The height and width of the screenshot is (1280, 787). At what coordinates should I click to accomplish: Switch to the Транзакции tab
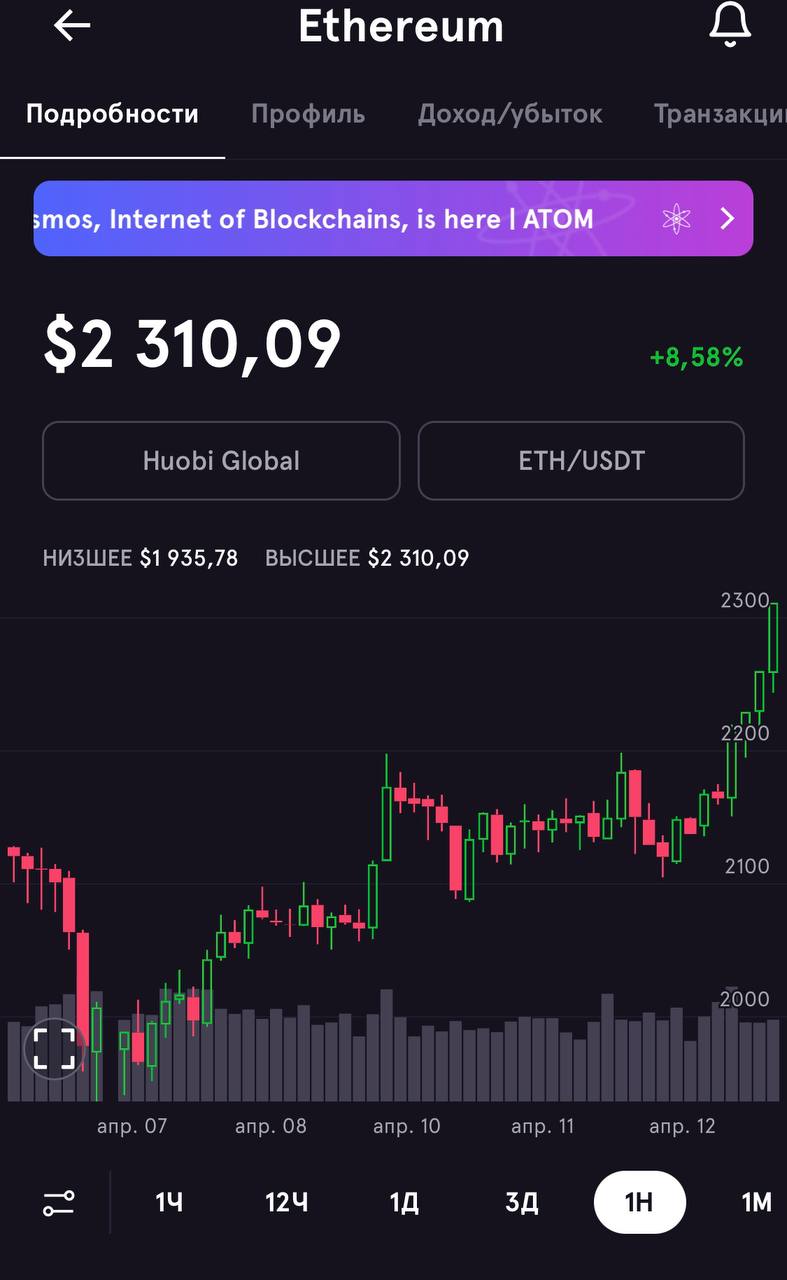coord(720,114)
